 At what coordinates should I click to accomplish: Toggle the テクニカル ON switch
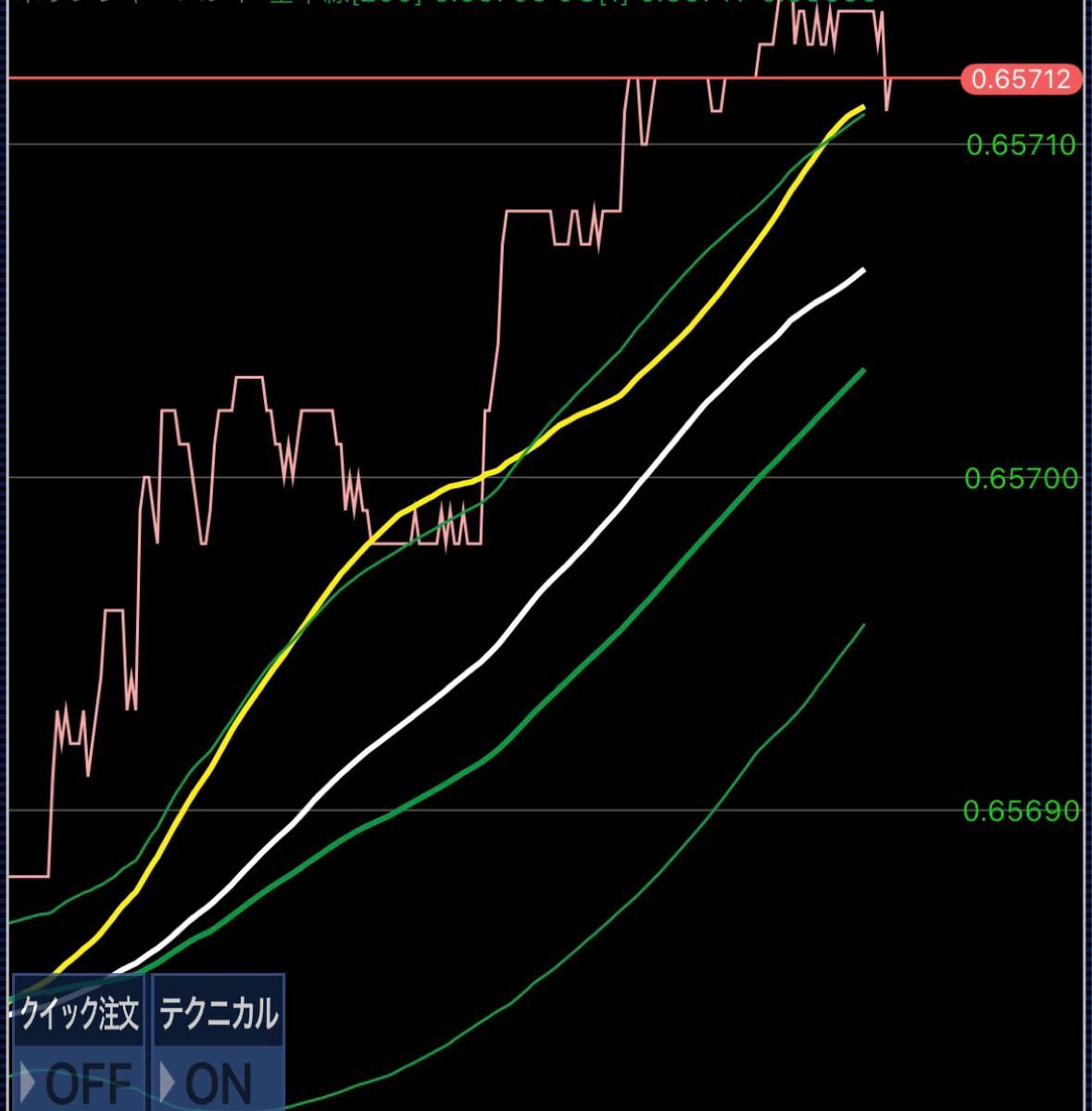pos(218,1079)
